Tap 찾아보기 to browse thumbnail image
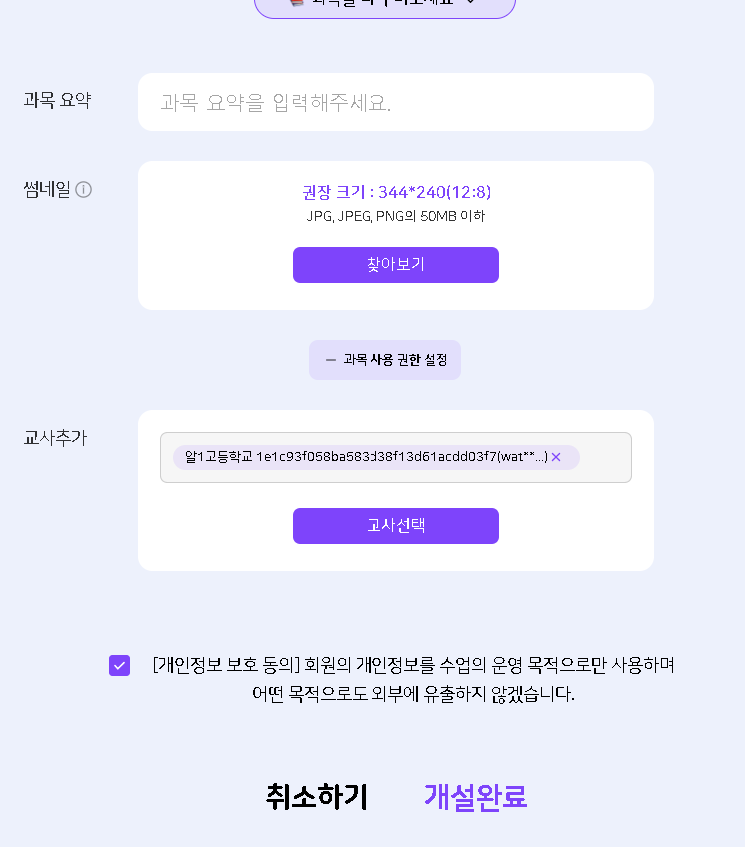The width and height of the screenshot is (745, 847). [x=395, y=265]
